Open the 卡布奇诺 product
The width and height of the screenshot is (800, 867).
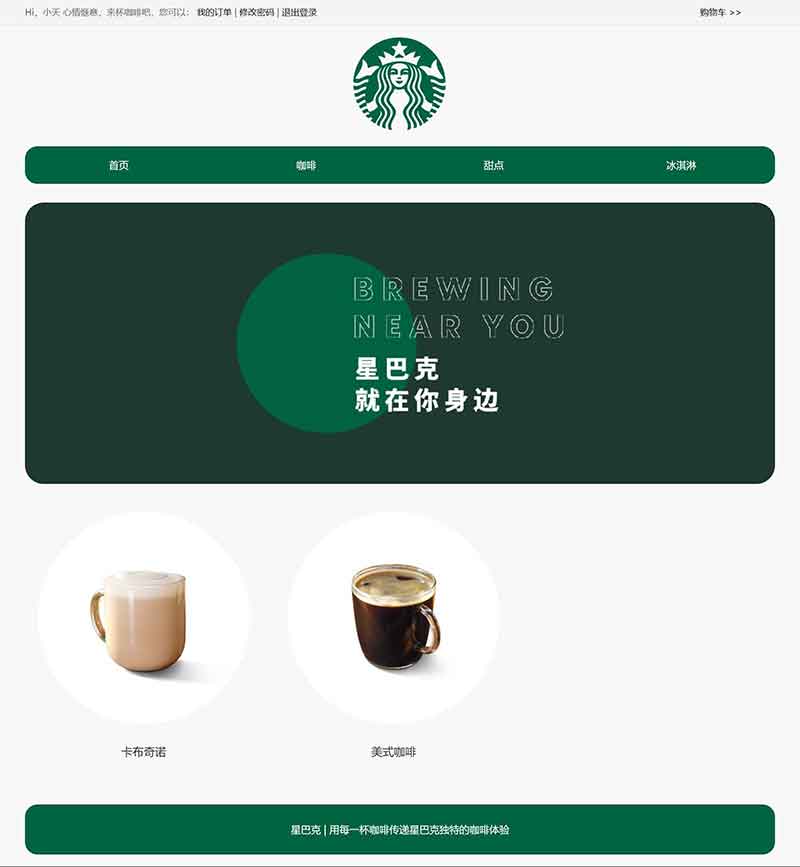[144, 618]
